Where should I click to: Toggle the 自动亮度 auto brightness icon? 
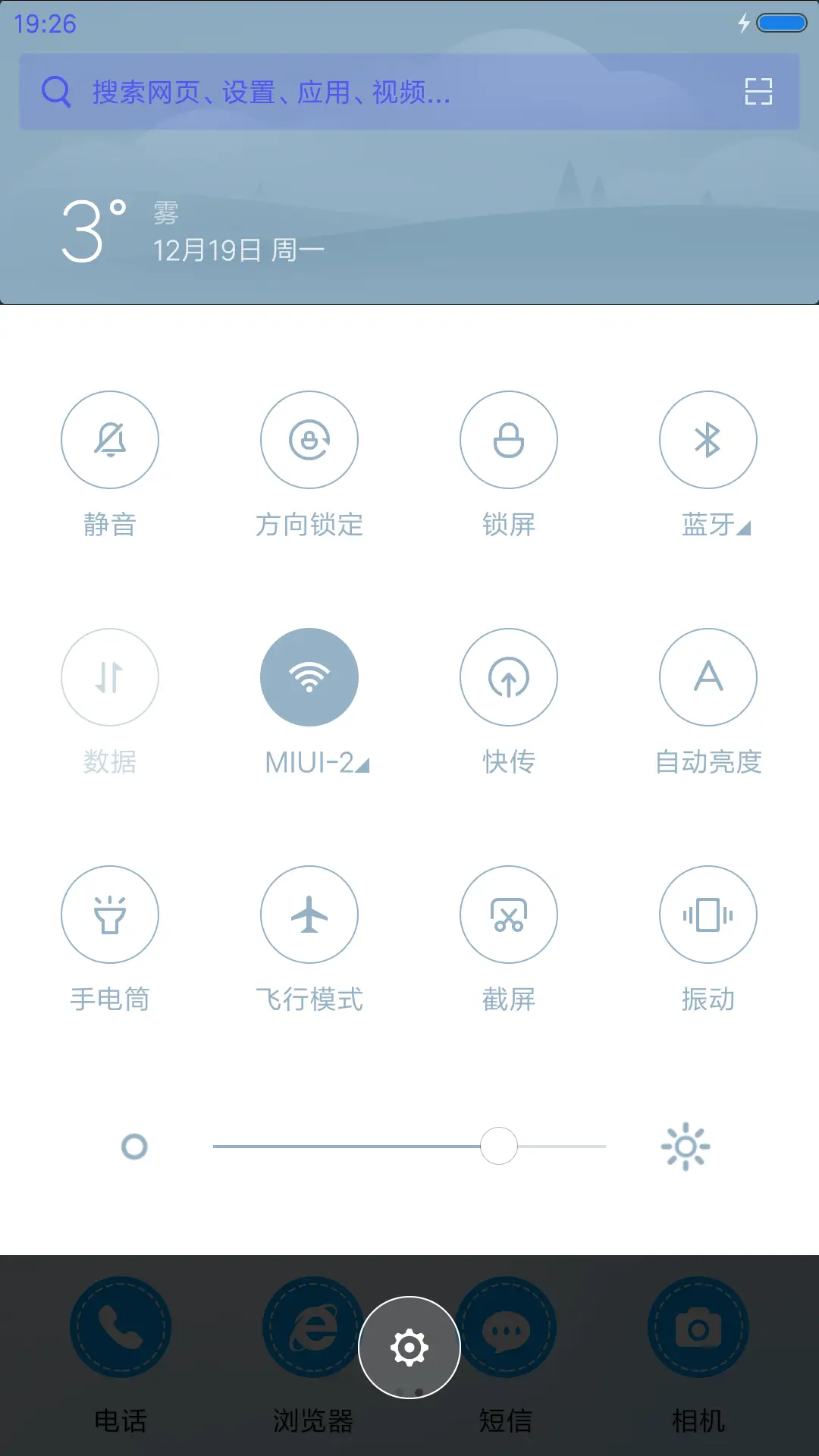click(708, 677)
